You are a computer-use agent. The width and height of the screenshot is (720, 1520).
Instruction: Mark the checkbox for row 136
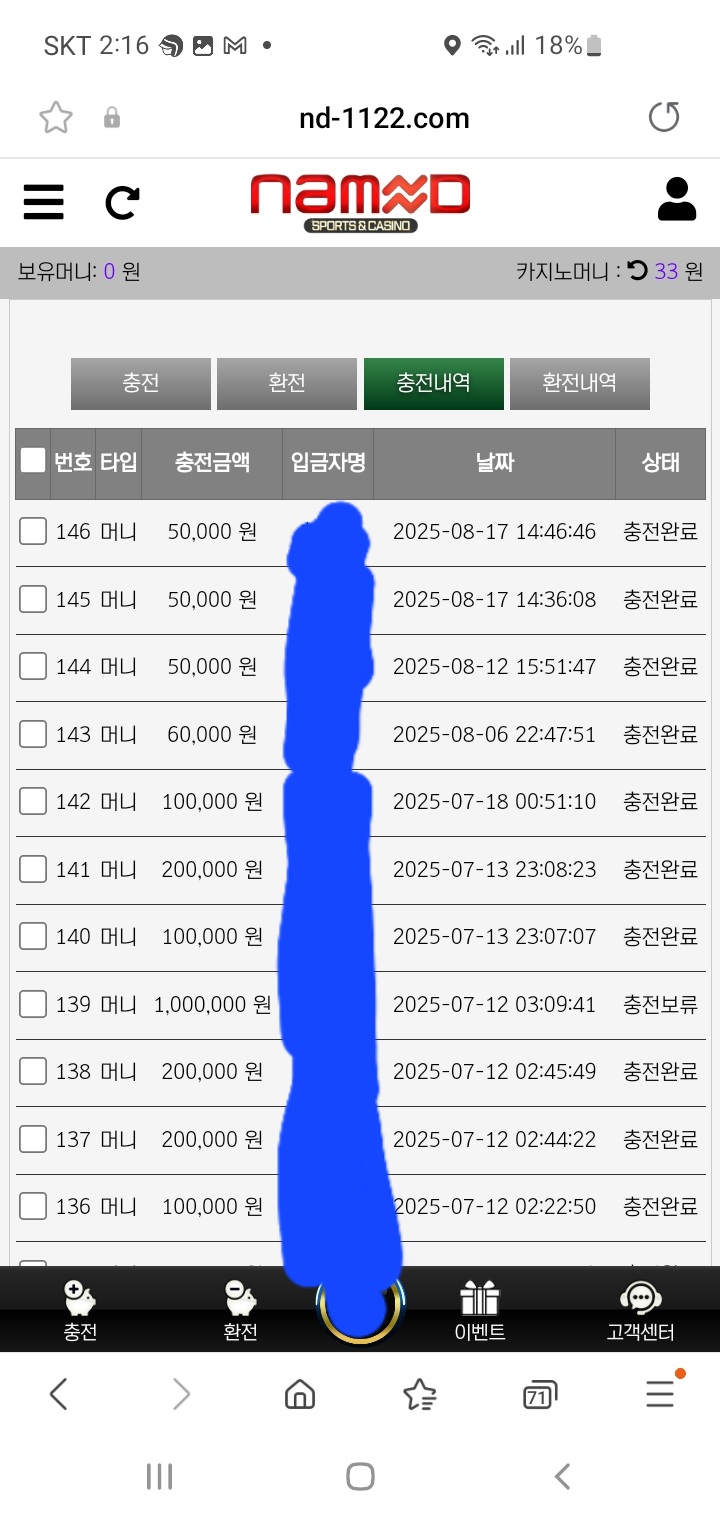[x=33, y=1206]
